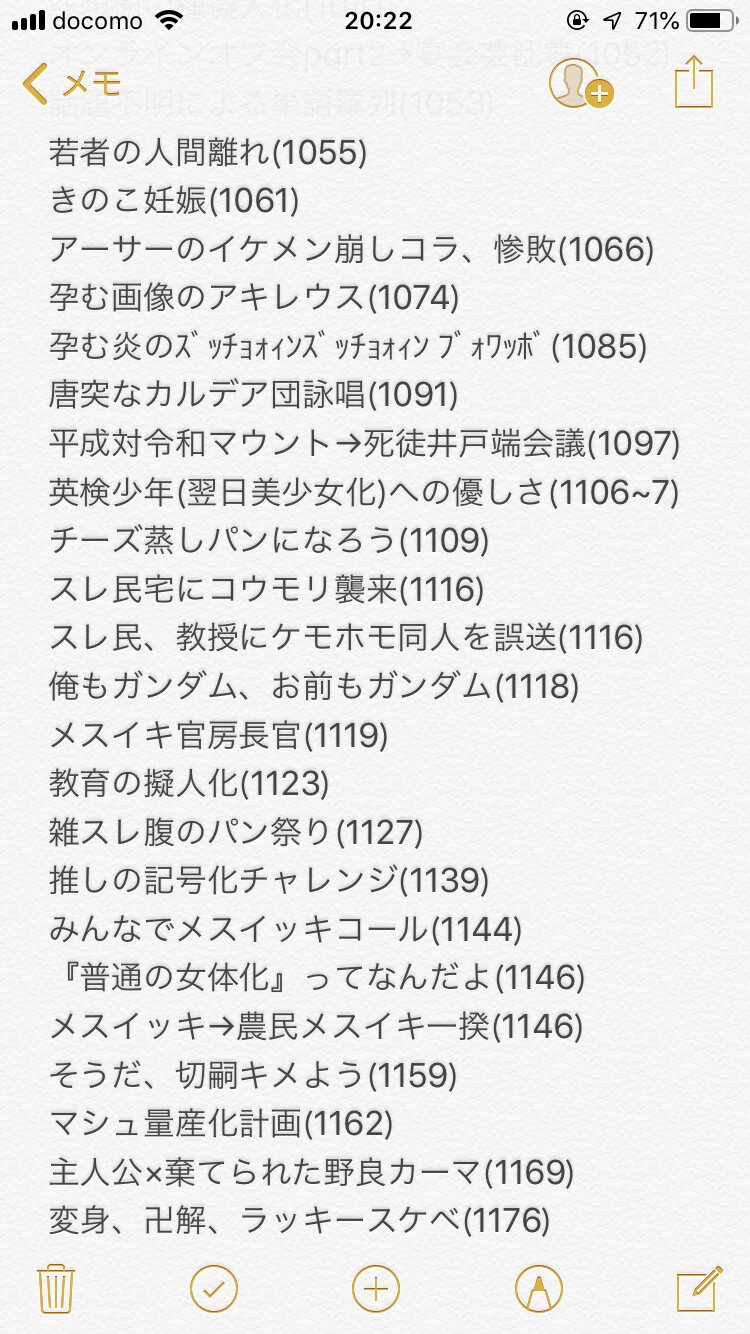
Task: Compose a new note
Action: pos(697,1287)
